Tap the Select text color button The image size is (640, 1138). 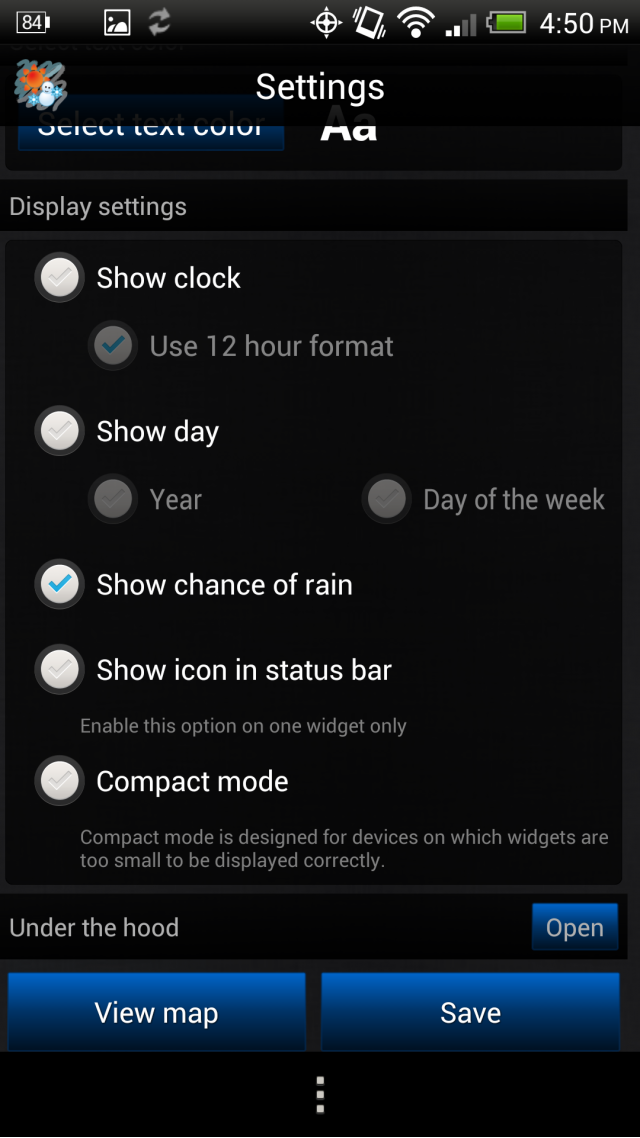pos(151,129)
